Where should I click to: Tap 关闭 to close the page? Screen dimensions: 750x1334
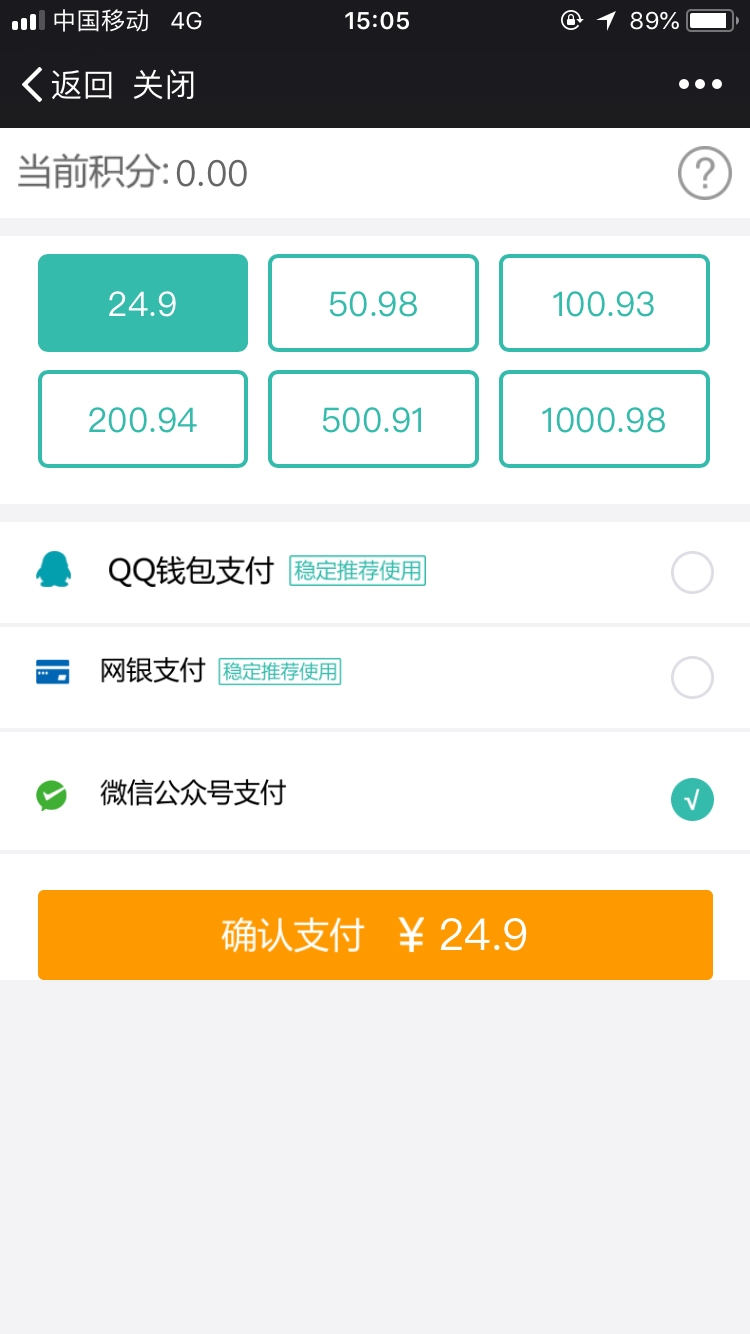tap(164, 85)
